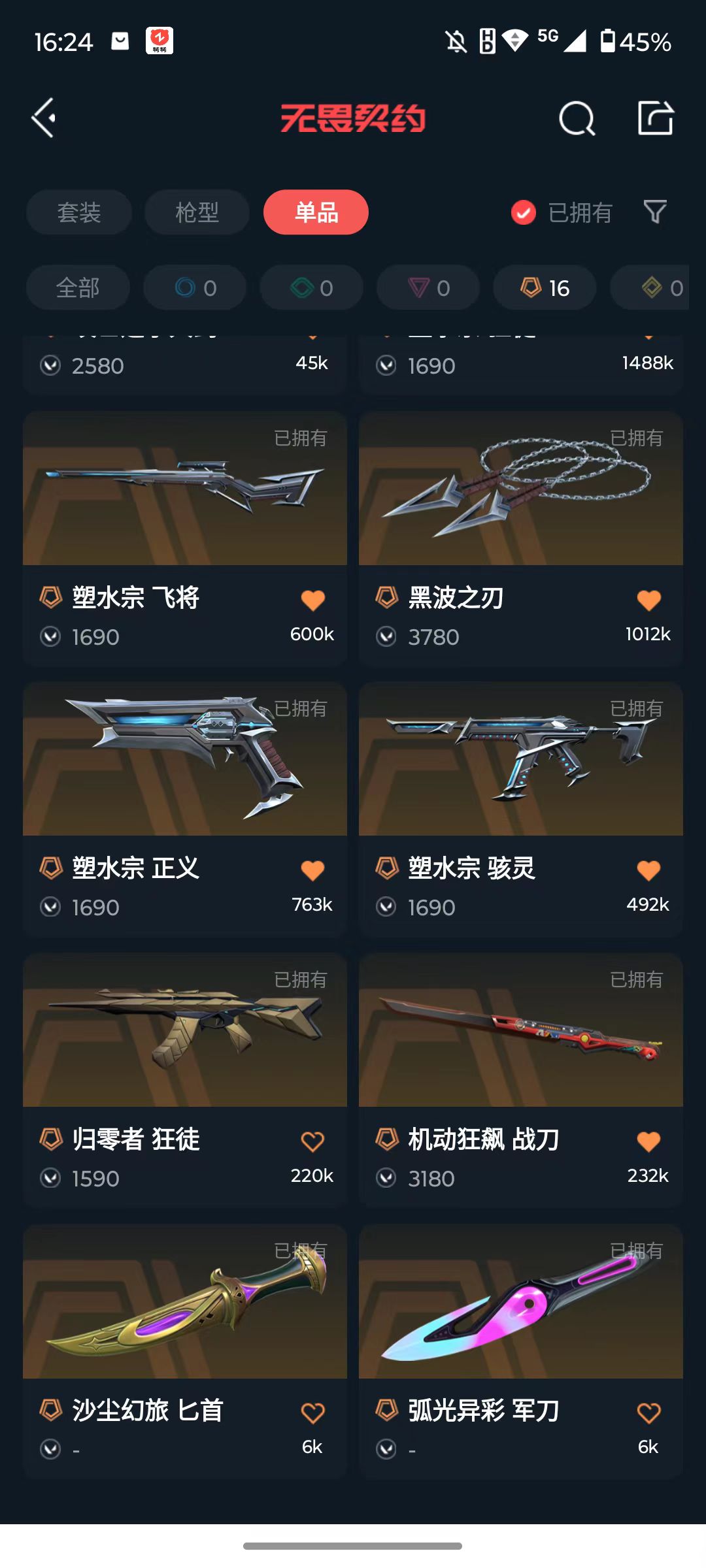
Task: Select the orange rarity chip showing 16
Action: 545,287
